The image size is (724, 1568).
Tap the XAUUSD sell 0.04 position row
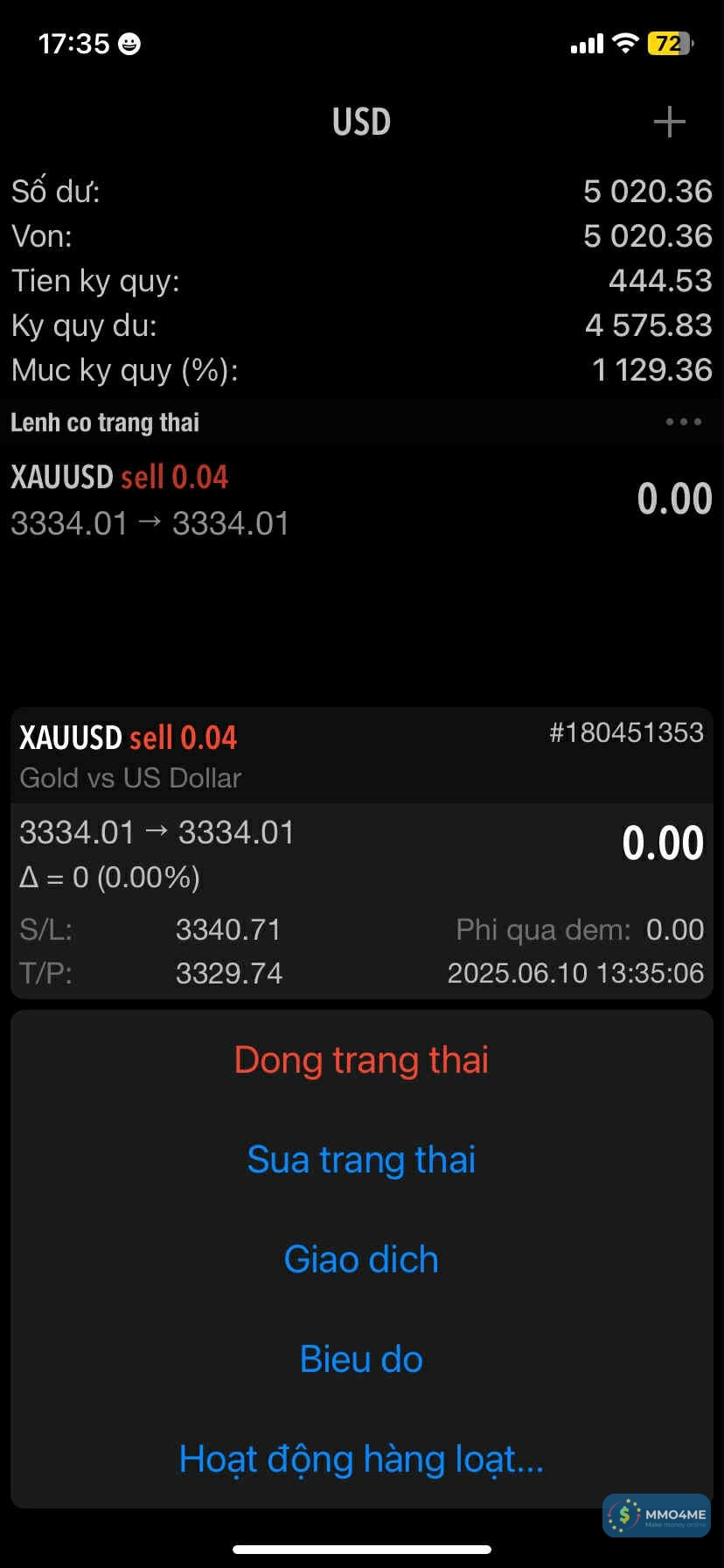click(361, 500)
